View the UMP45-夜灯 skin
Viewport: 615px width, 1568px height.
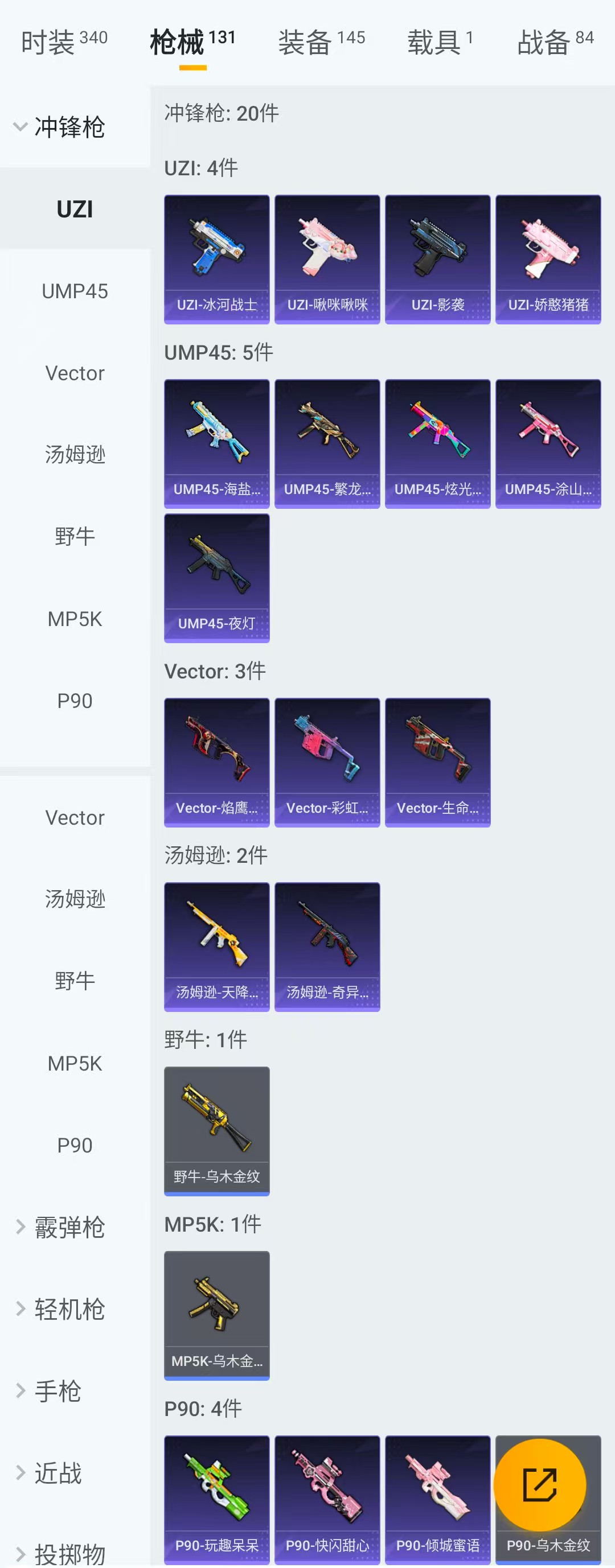217,578
